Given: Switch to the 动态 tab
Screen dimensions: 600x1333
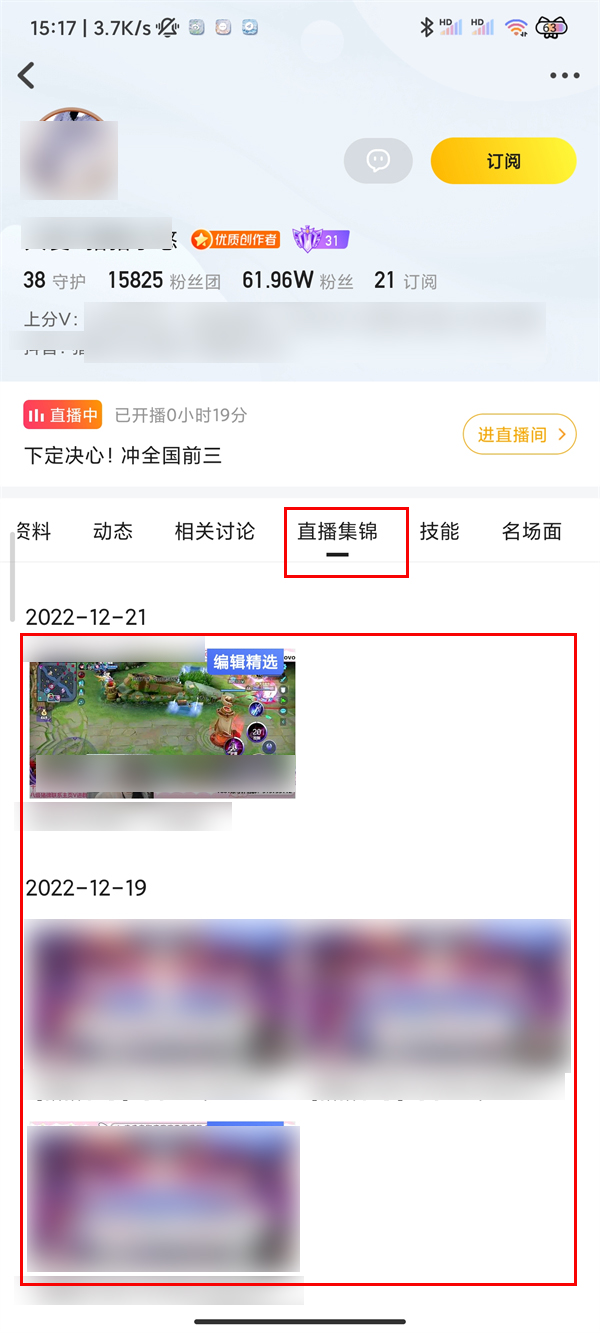Looking at the screenshot, I should tap(112, 531).
